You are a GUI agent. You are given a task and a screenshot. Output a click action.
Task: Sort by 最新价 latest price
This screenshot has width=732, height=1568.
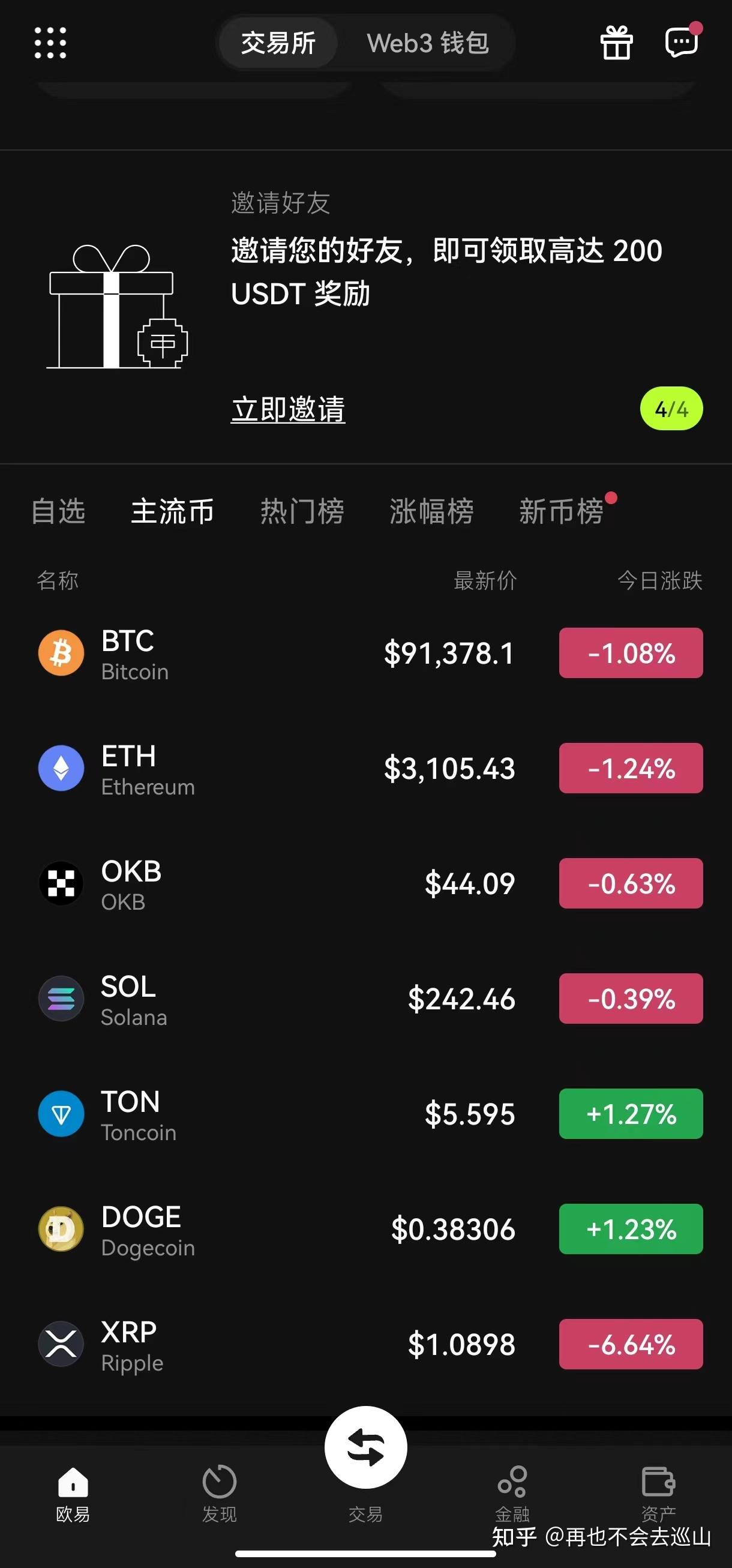click(x=483, y=581)
